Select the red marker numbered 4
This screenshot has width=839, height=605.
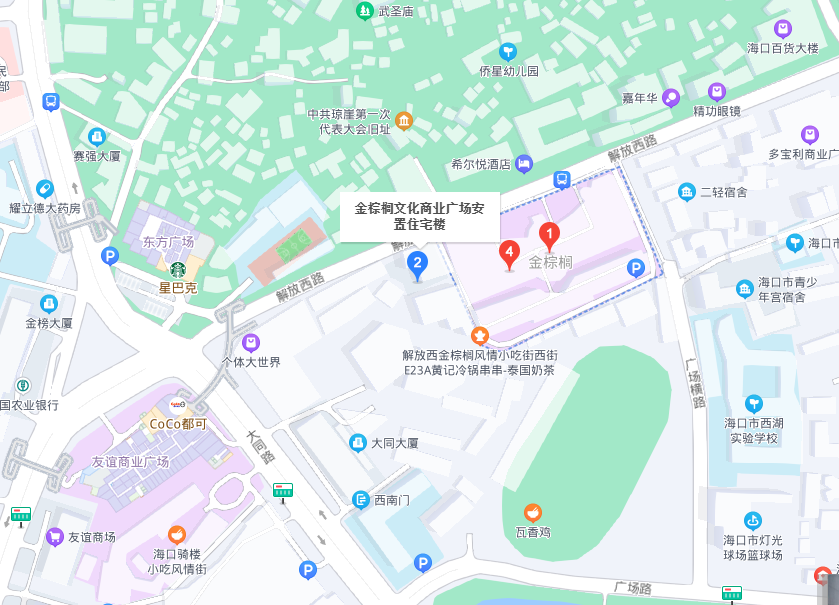pyautogui.click(x=509, y=254)
